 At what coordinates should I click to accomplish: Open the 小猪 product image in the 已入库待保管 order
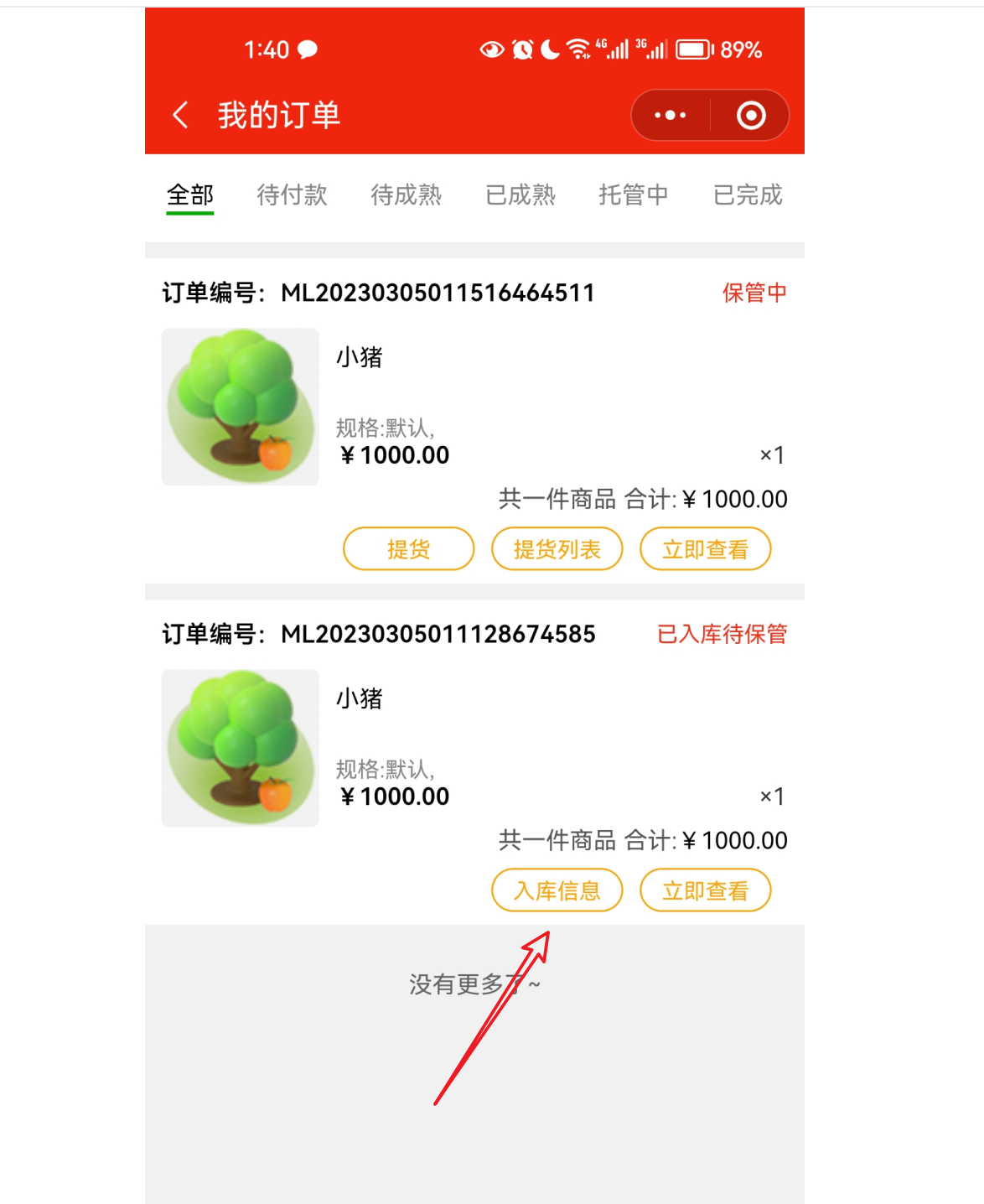[x=240, y=748]
